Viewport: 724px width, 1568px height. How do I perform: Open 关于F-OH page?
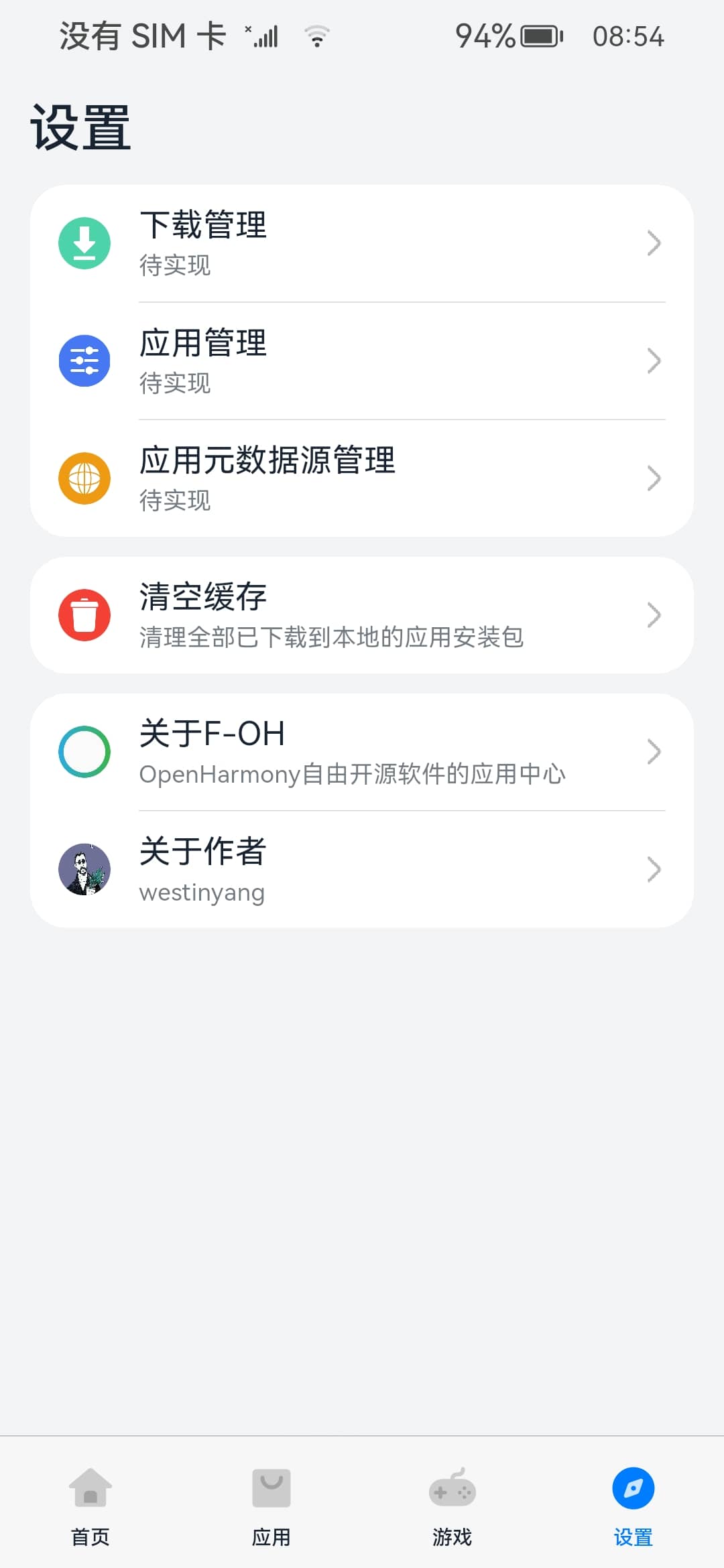[x=362, y=752]
